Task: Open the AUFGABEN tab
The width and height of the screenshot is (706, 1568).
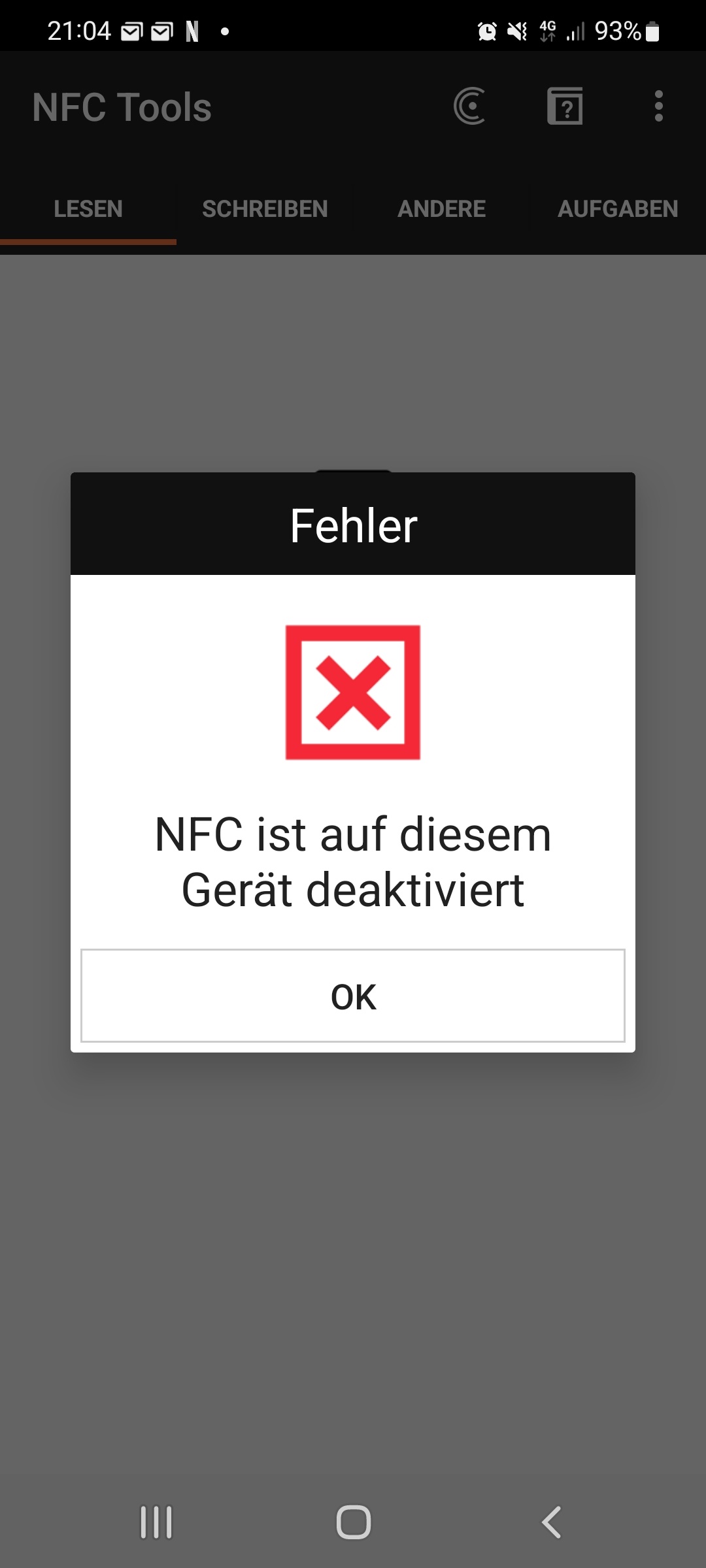Action: [x=618, y=209]
